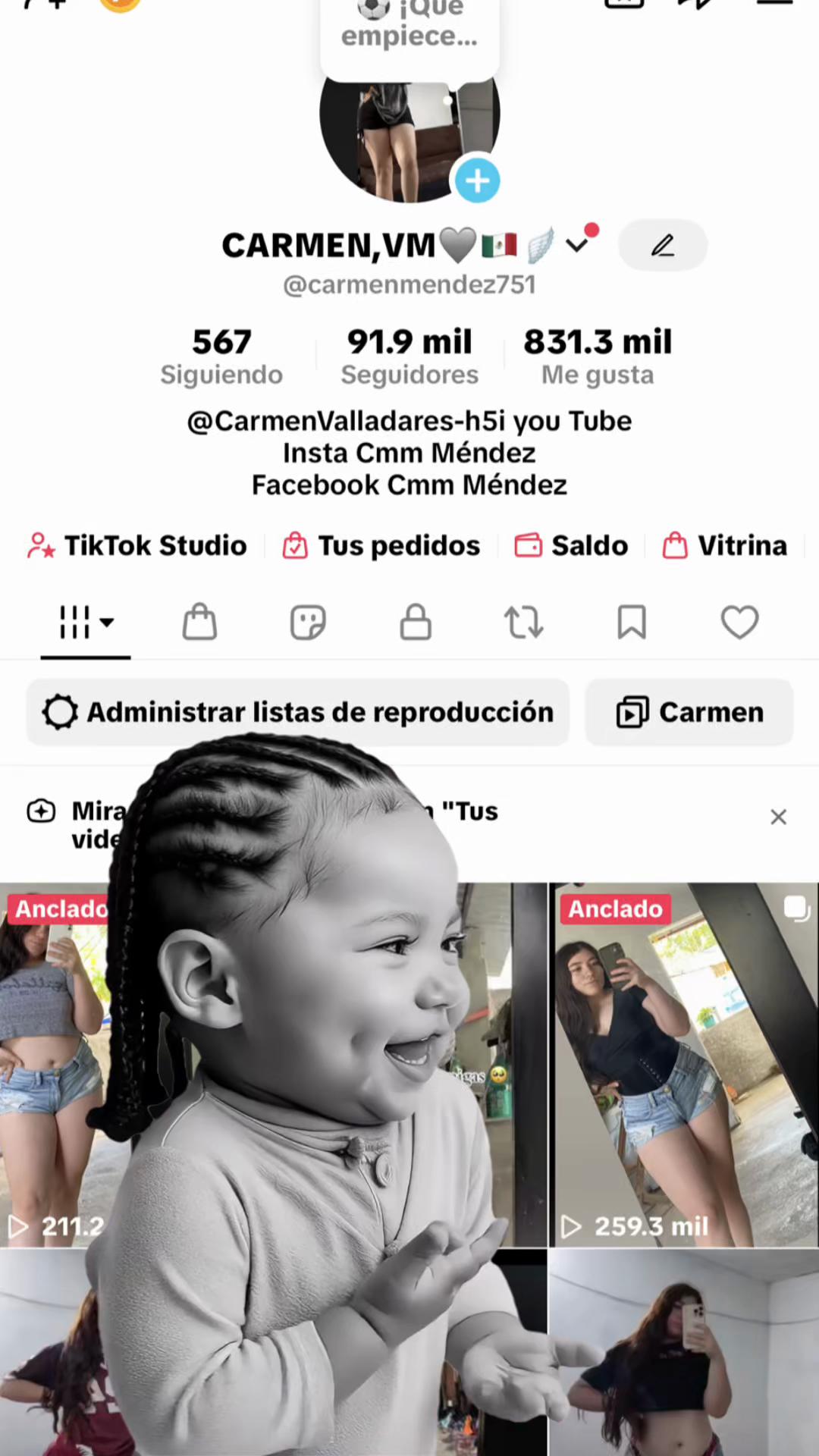The height and width of the screenshot is (1456, 819).
Task: Switch to the private videos lock tab
Action: (x=416, y=623)
